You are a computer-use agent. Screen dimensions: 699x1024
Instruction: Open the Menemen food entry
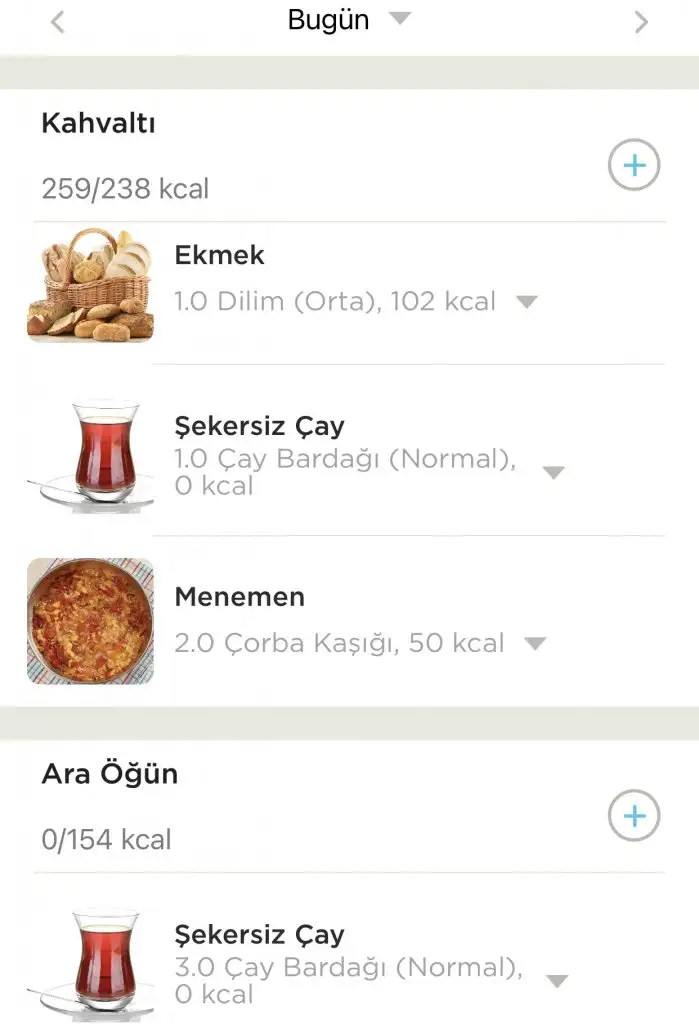point(239,597)
